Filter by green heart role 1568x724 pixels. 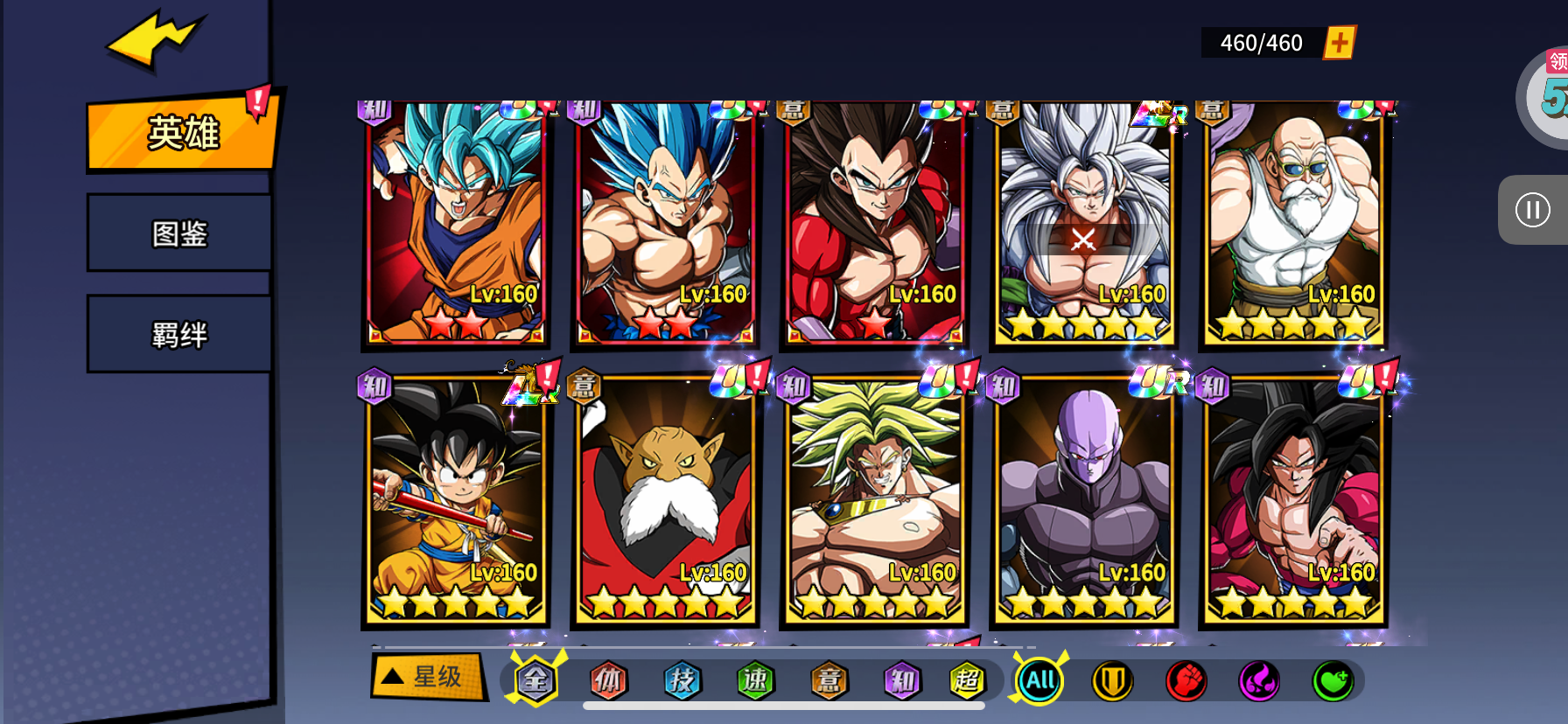[1333, 680]
